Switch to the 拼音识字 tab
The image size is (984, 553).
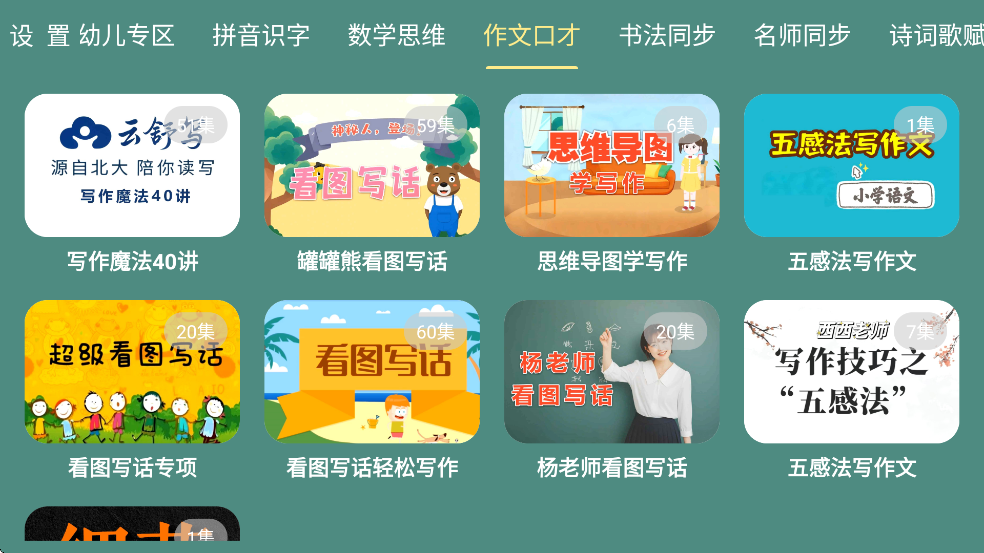[261, 36]
